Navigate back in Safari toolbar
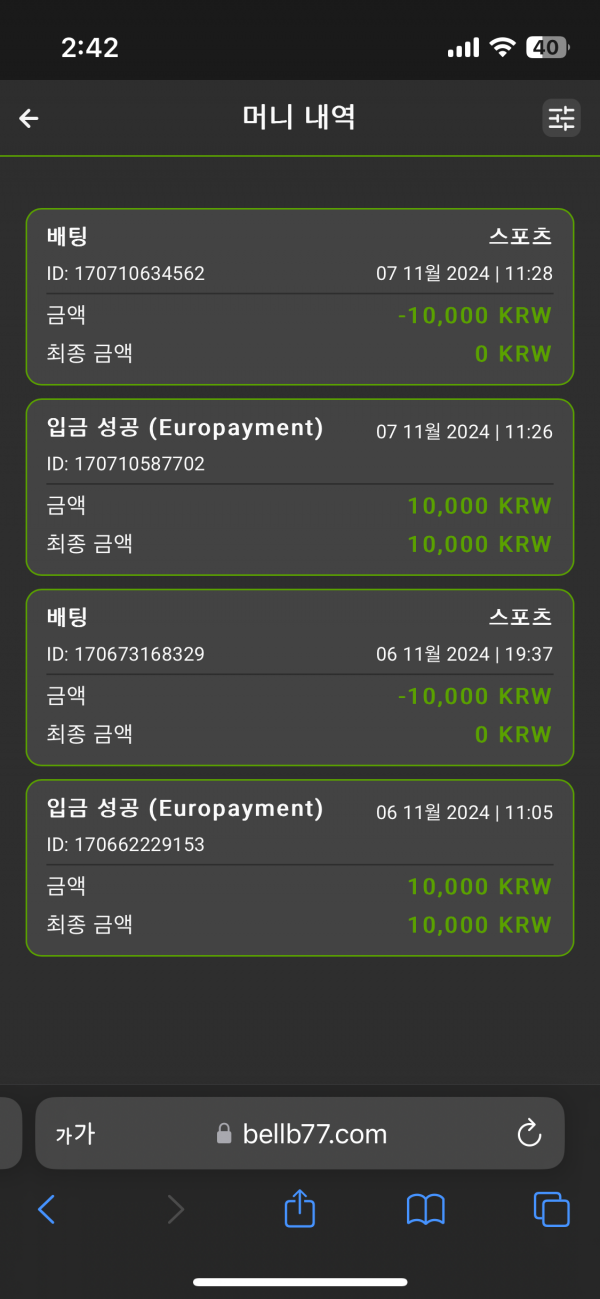 click(x=46, y=1210)
